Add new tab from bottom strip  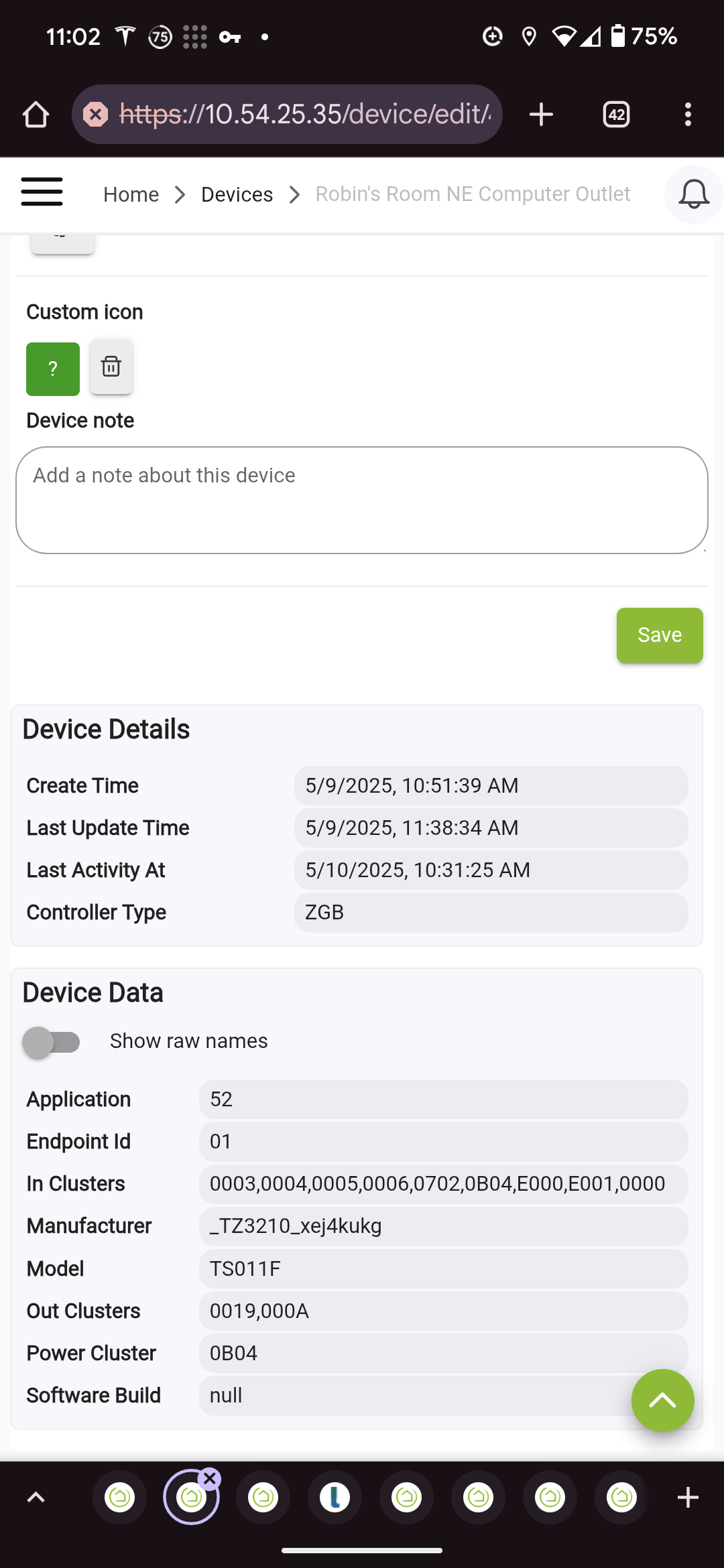point(688,1497)
